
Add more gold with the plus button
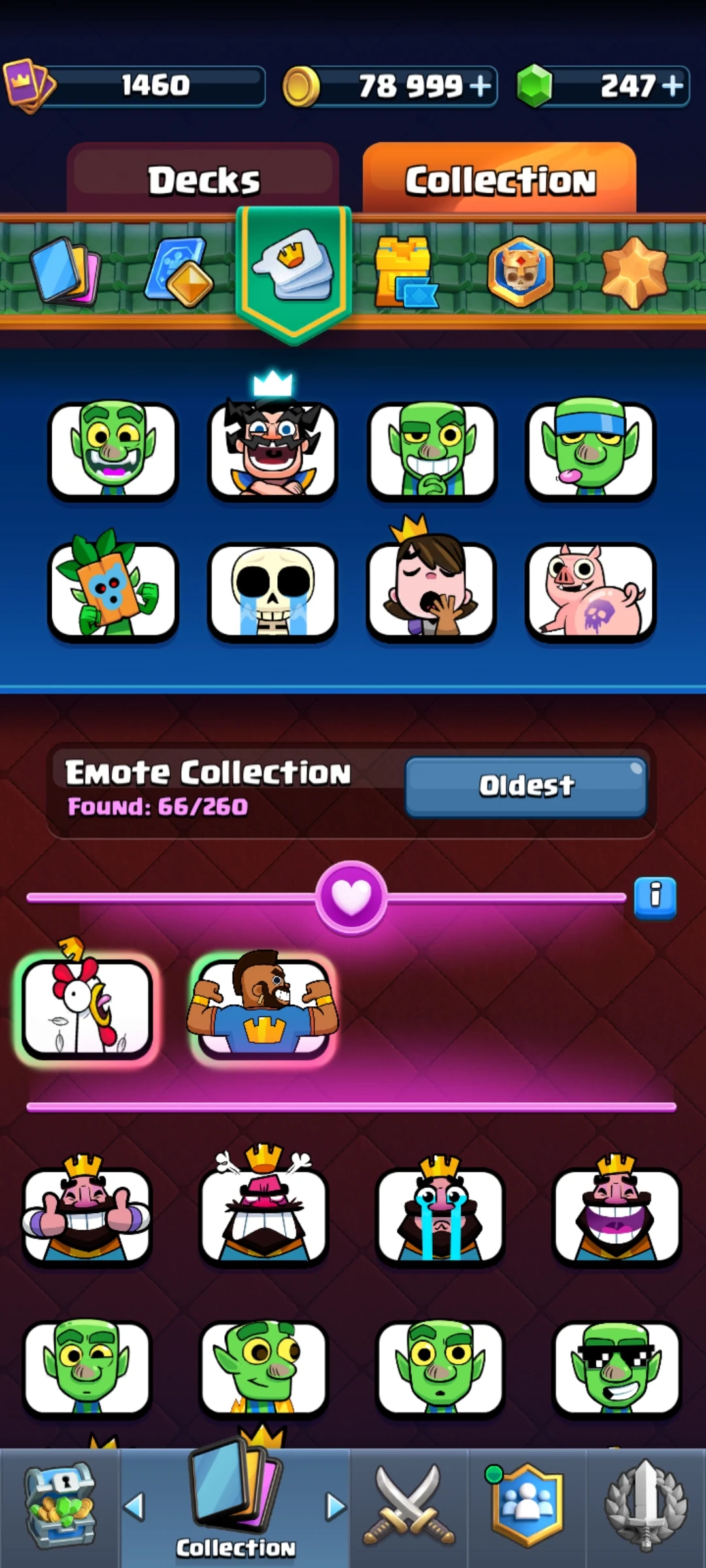point(480,86)
